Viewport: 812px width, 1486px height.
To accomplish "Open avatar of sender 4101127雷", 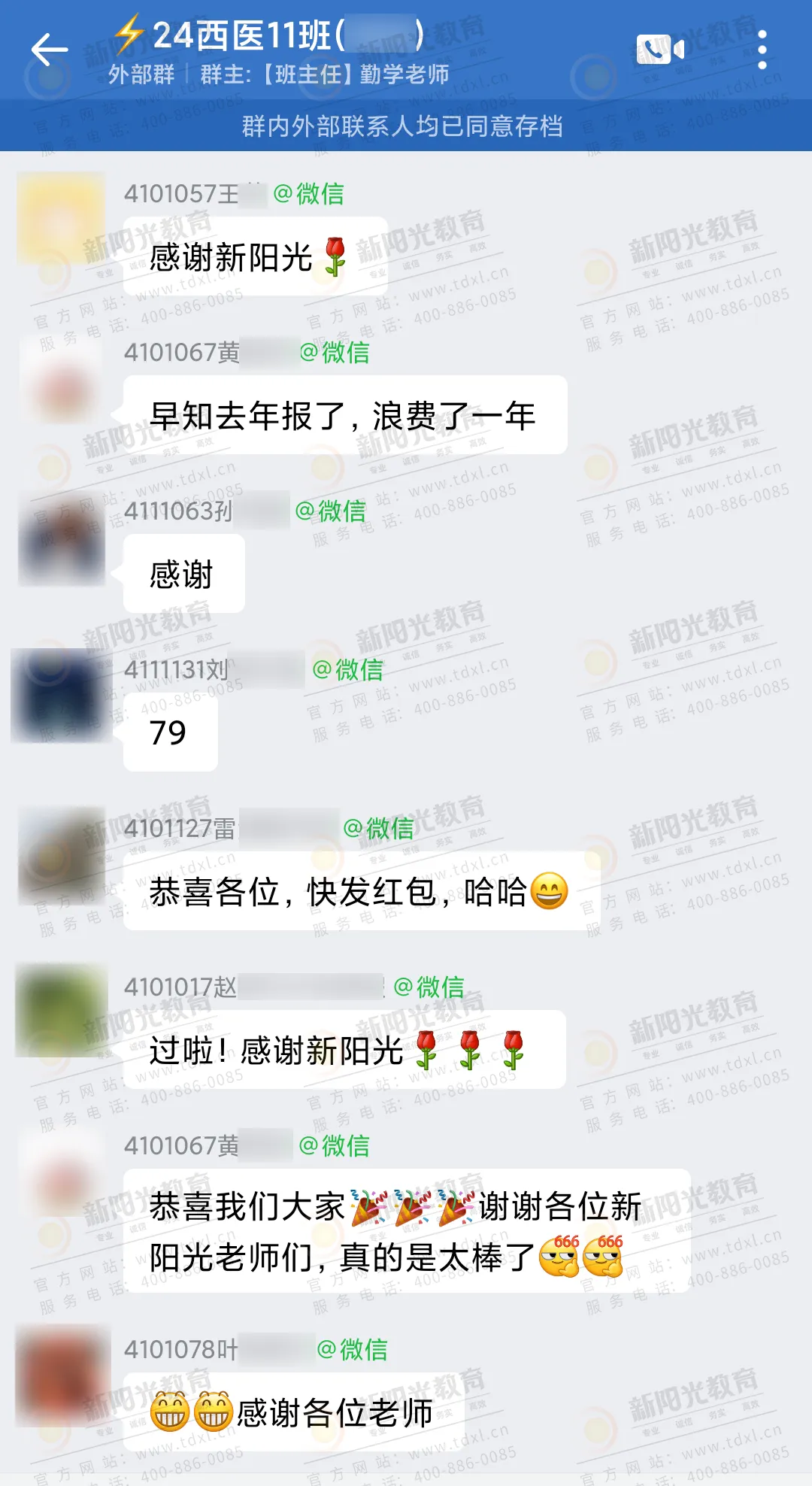I will 62,855.
